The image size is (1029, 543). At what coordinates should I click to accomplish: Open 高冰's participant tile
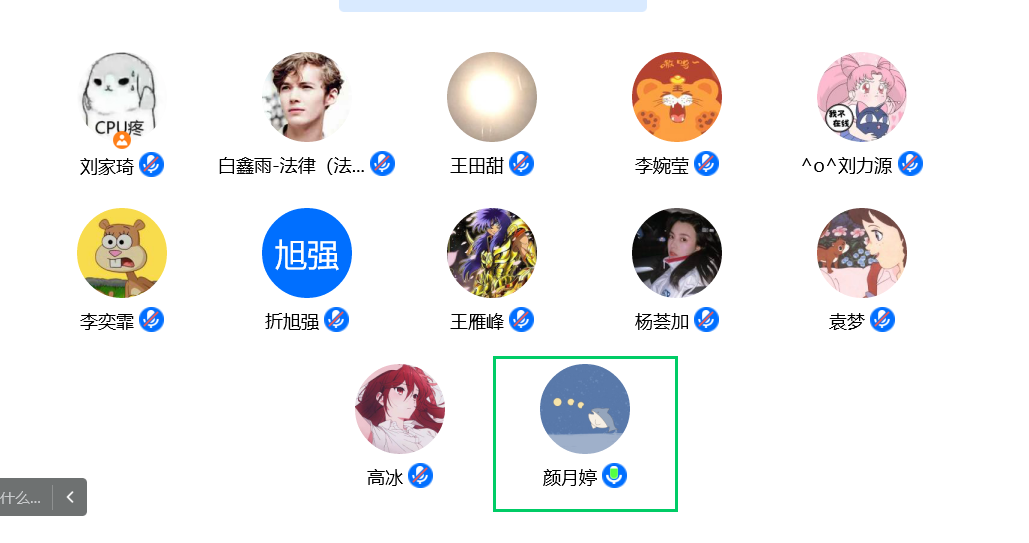(400, 409)
